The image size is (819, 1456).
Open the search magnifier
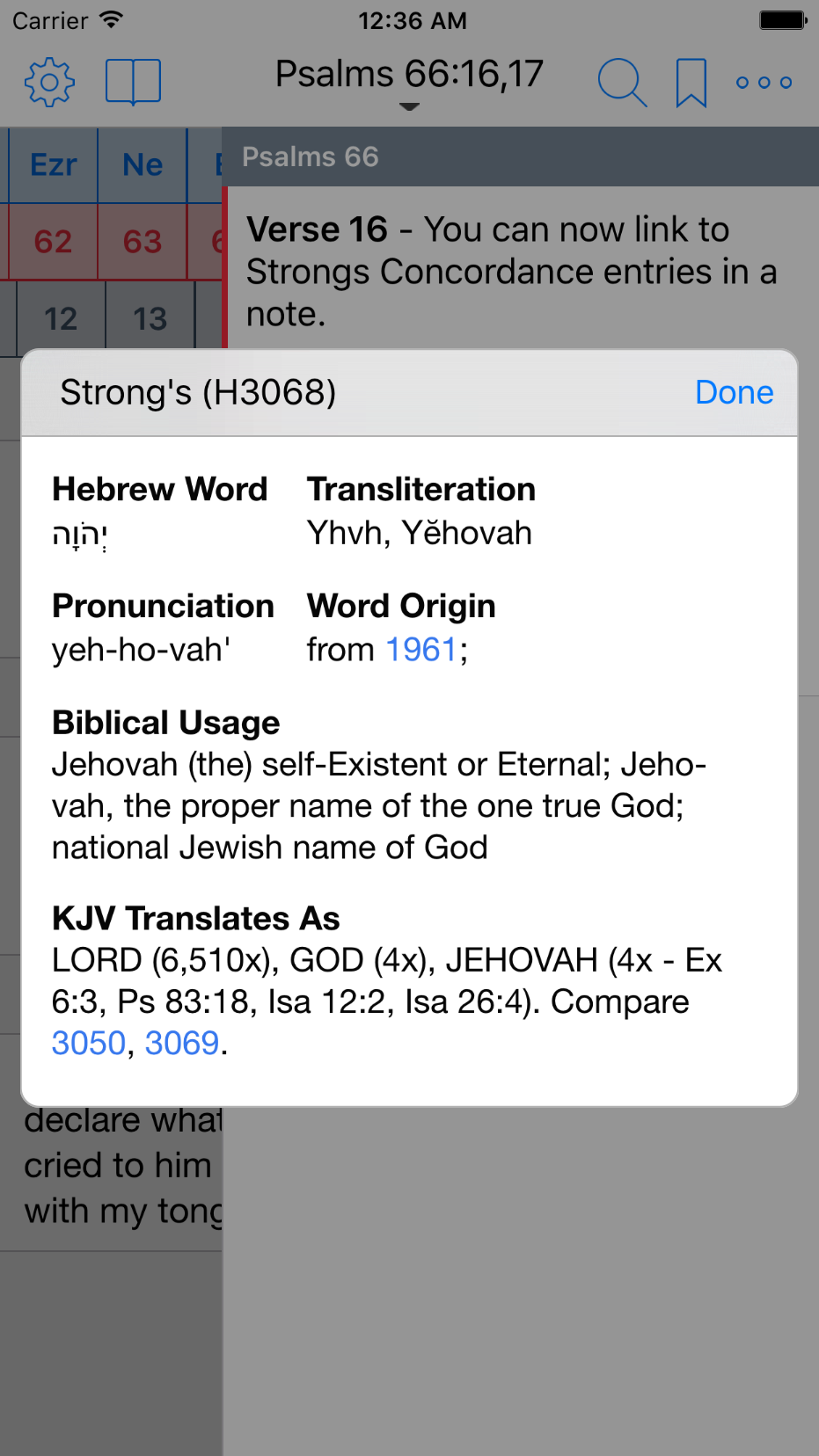(621, 83)
